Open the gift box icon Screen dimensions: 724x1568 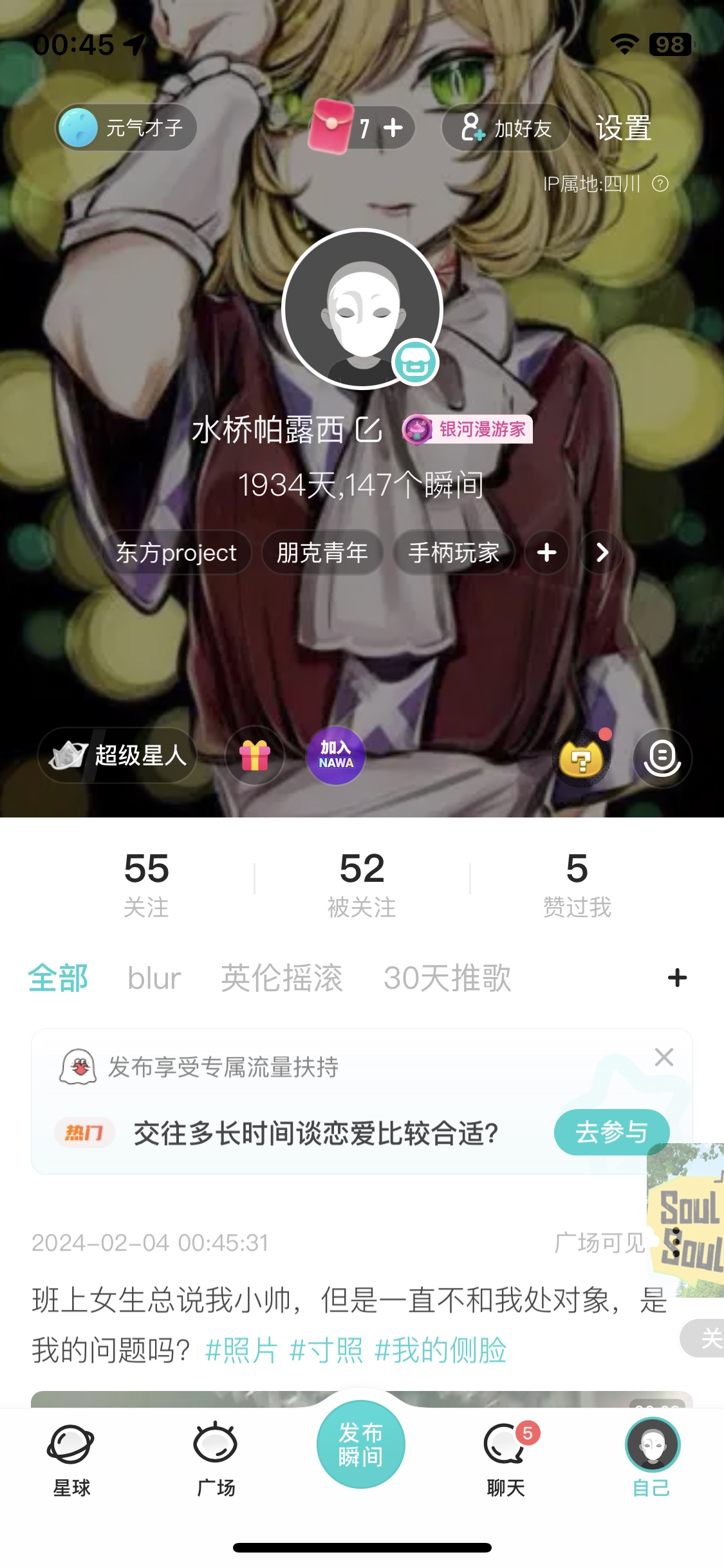pos(255,755)
